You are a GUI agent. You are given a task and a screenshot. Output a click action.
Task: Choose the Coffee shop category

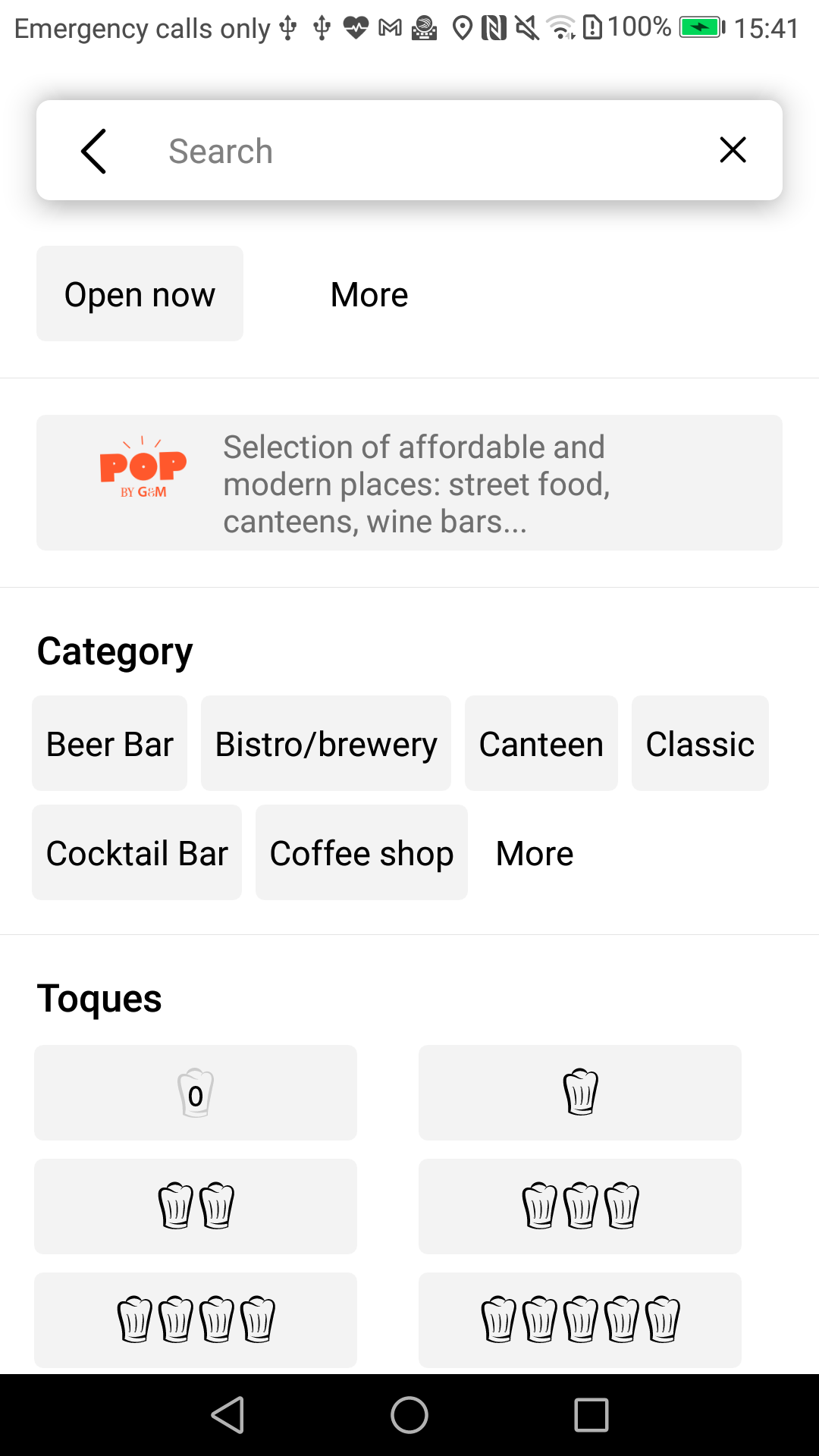(362, 852)
